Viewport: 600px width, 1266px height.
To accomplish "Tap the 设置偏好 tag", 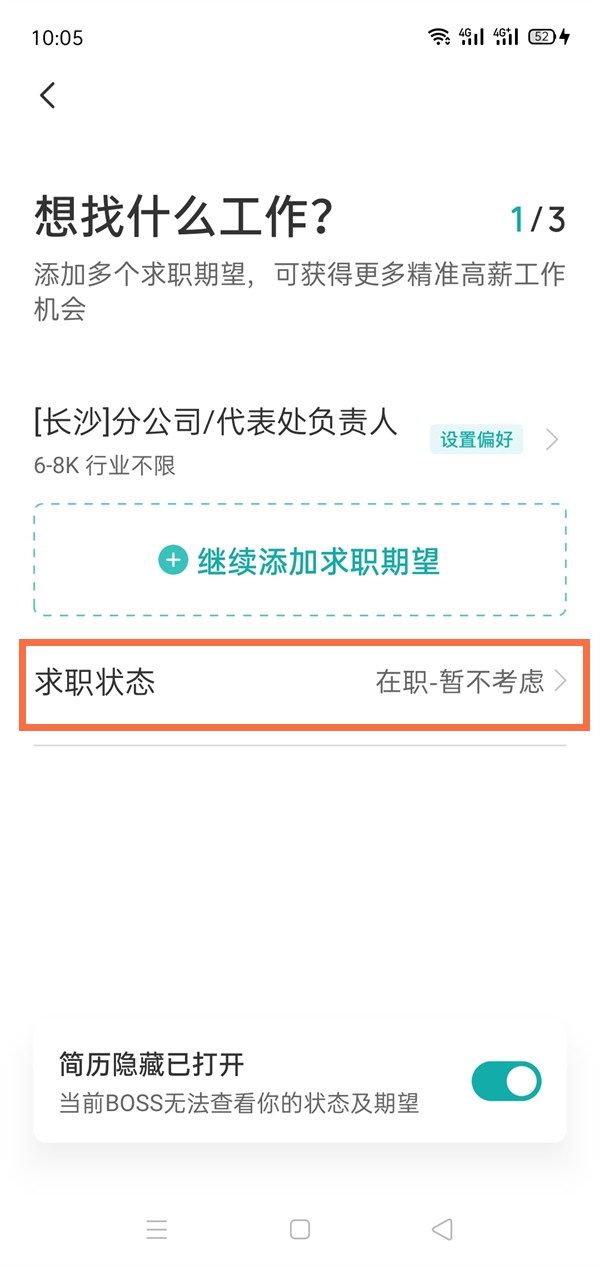I will [x=476, y=439].
